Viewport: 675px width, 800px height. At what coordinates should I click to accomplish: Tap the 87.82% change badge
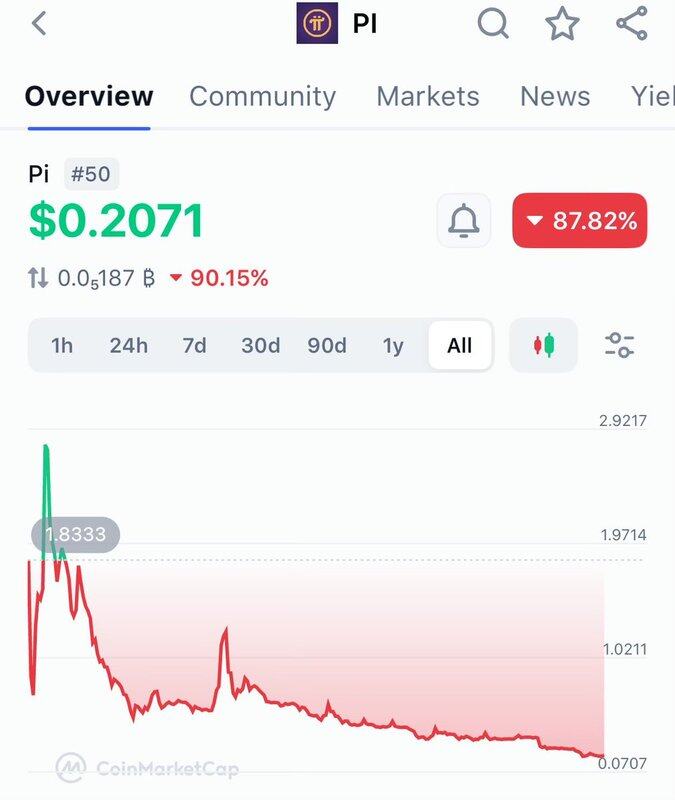click(580, 221)
